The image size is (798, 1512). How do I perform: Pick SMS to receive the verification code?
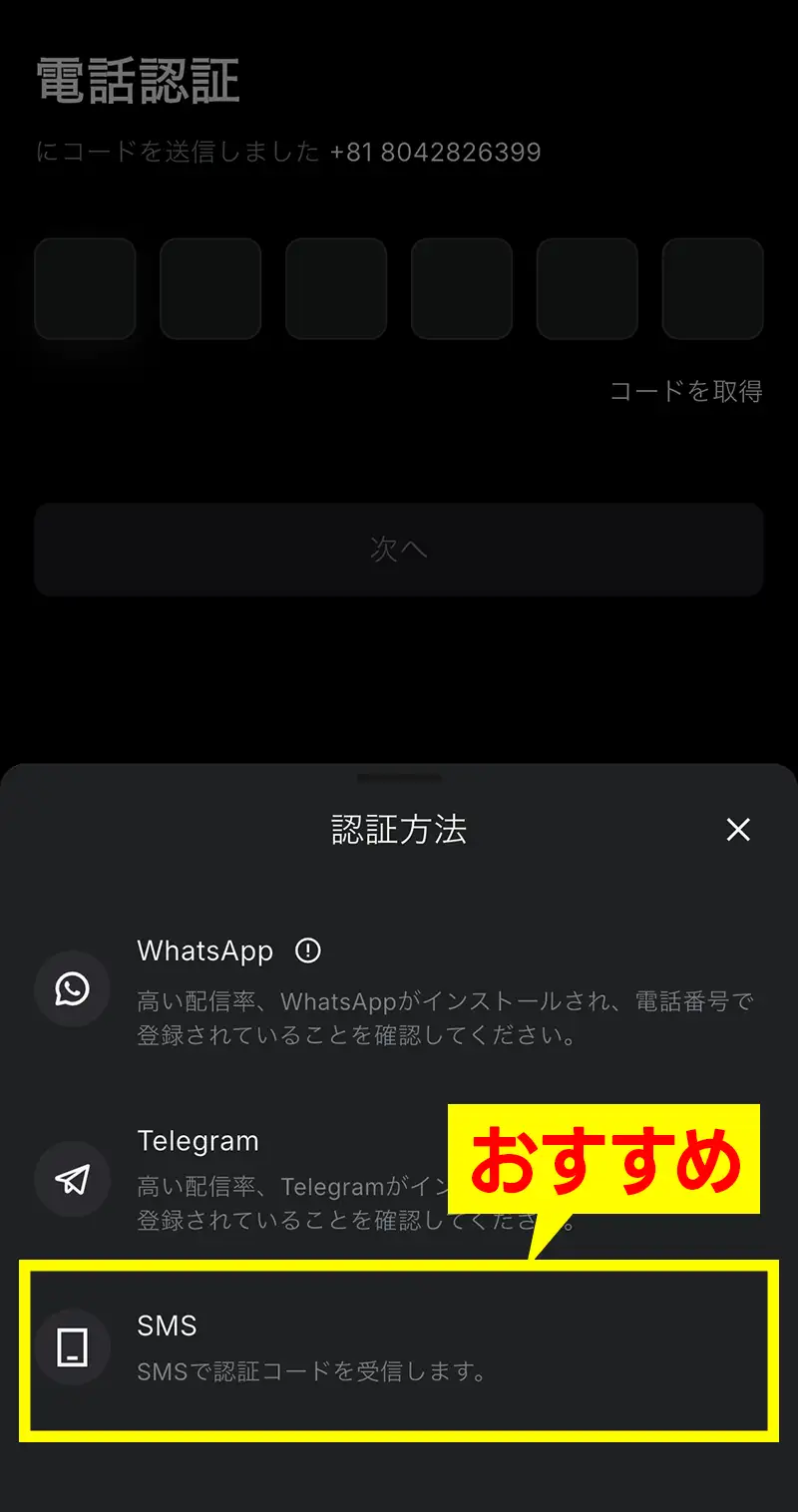coord(399,1349)
